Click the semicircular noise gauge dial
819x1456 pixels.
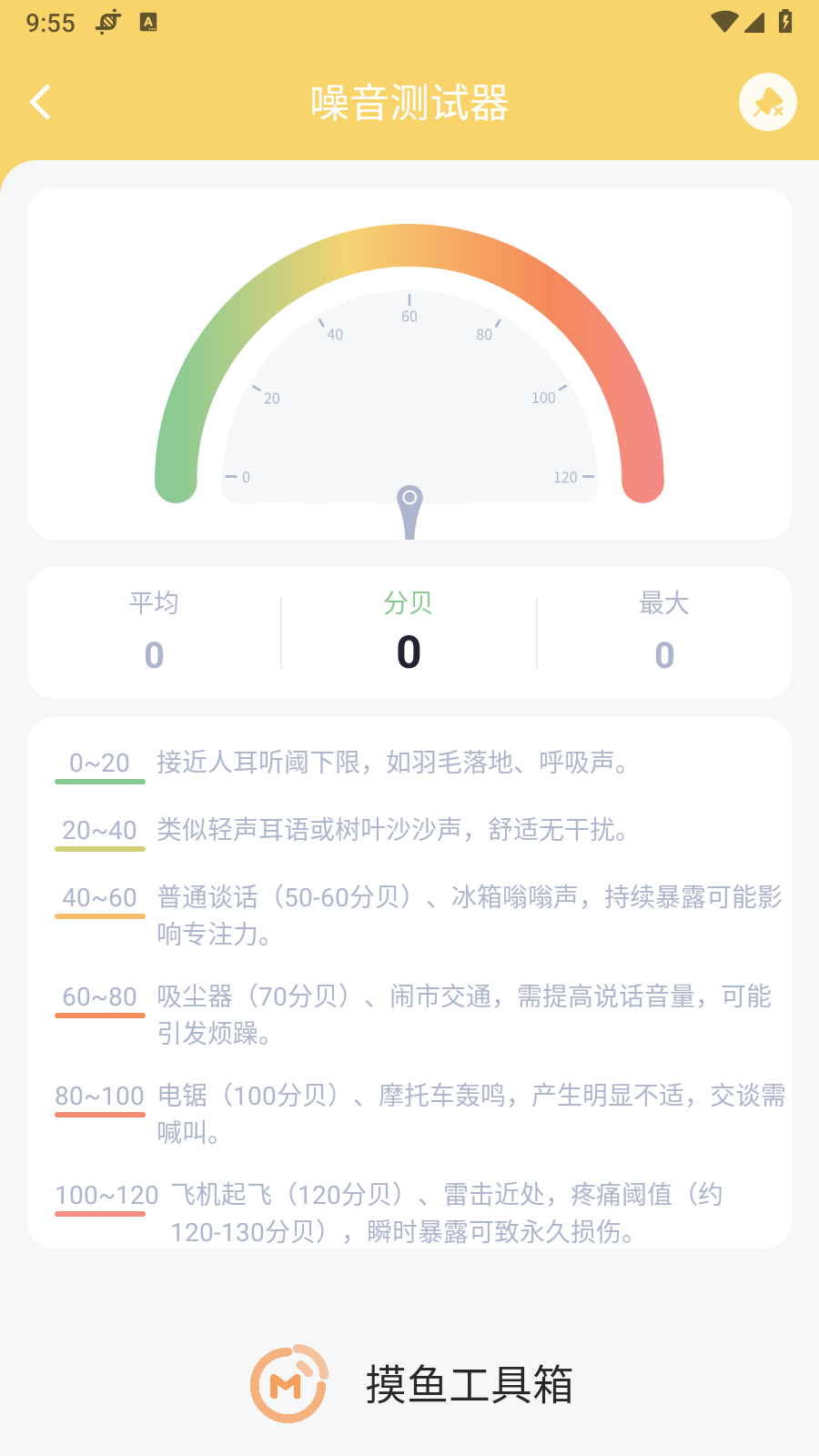pyautogui.click(x=409, y=364)
